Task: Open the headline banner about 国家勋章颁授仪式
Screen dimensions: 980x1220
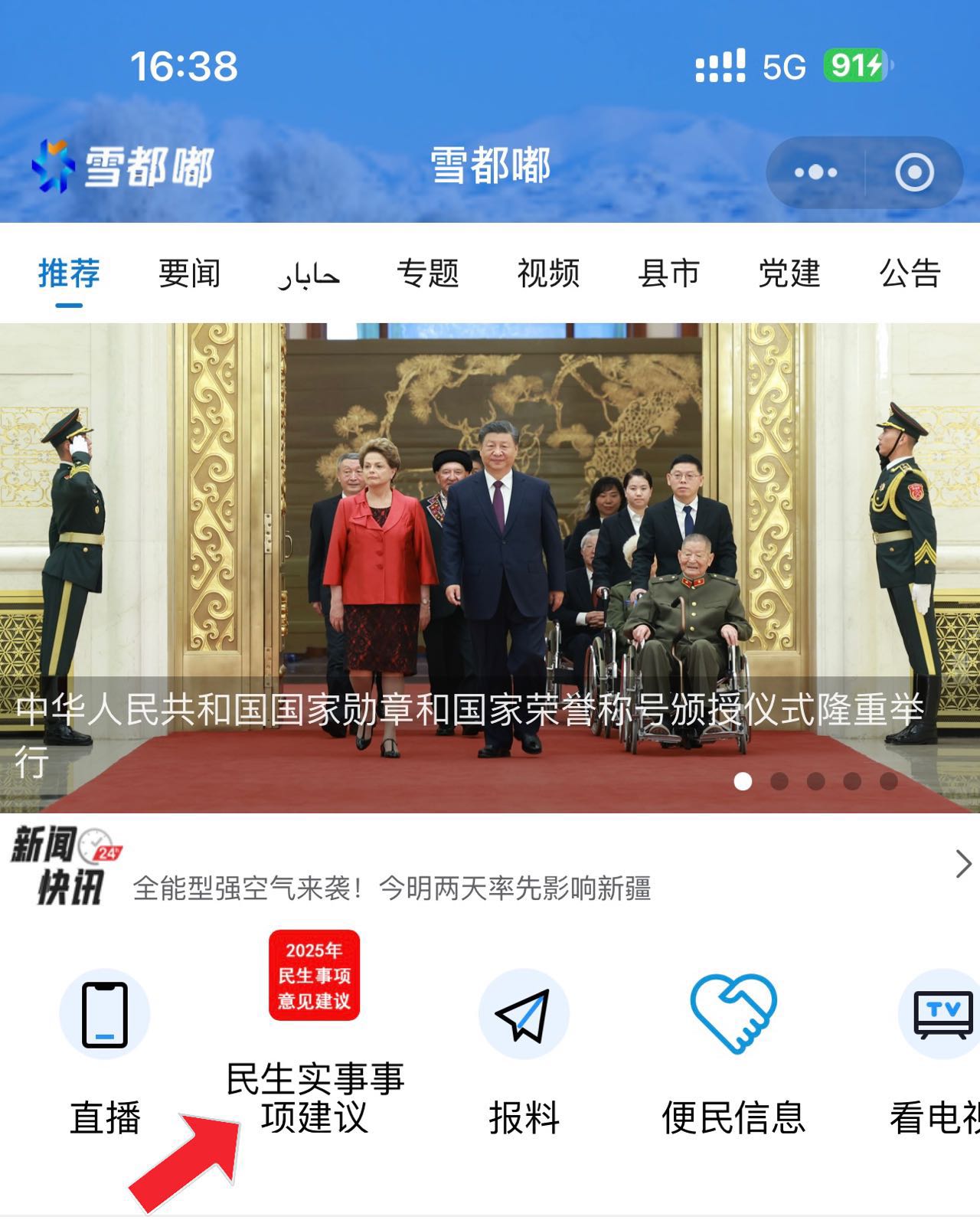Action: pos(490,567)
